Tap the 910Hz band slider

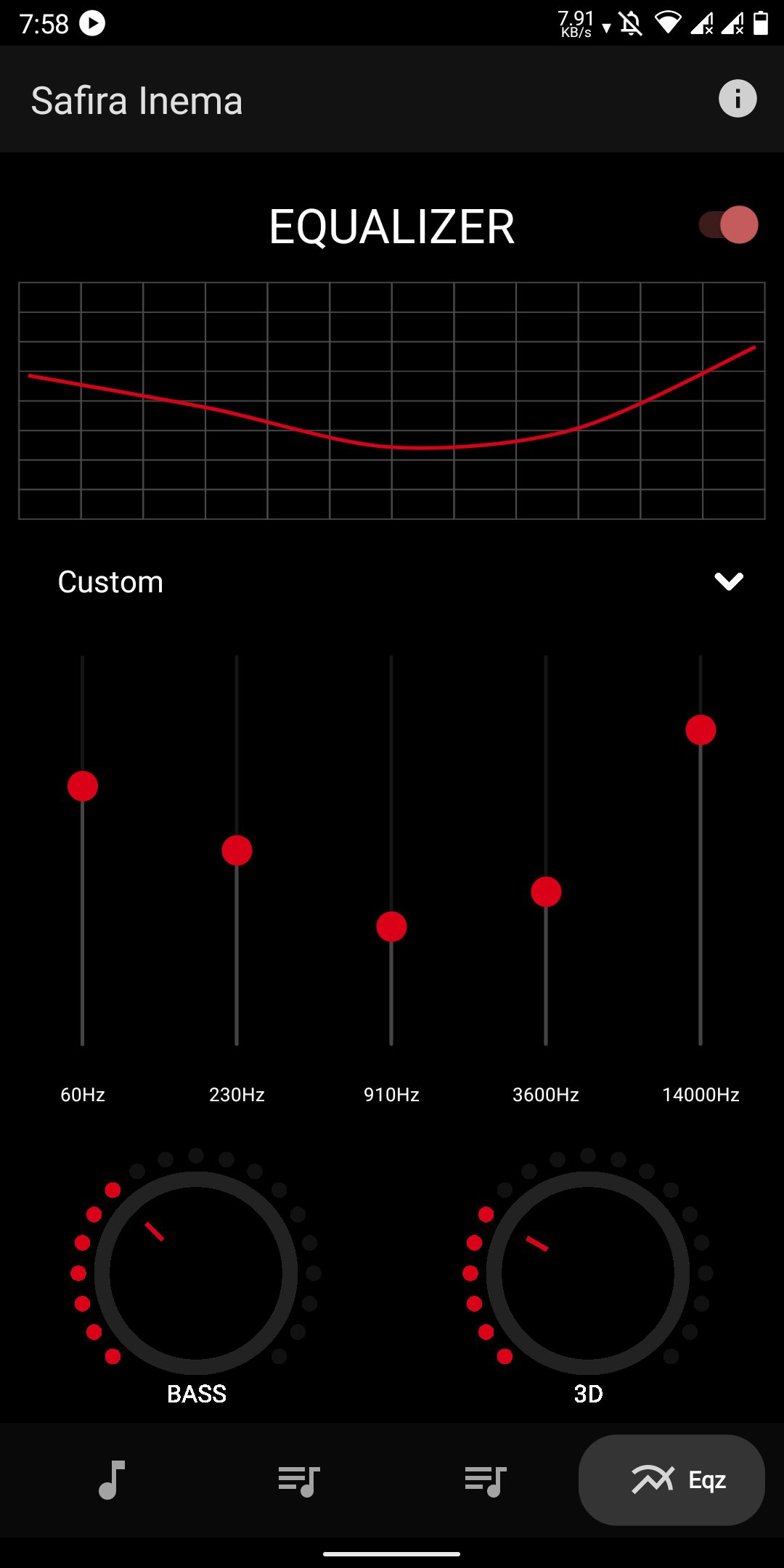[x=391, y=926]
